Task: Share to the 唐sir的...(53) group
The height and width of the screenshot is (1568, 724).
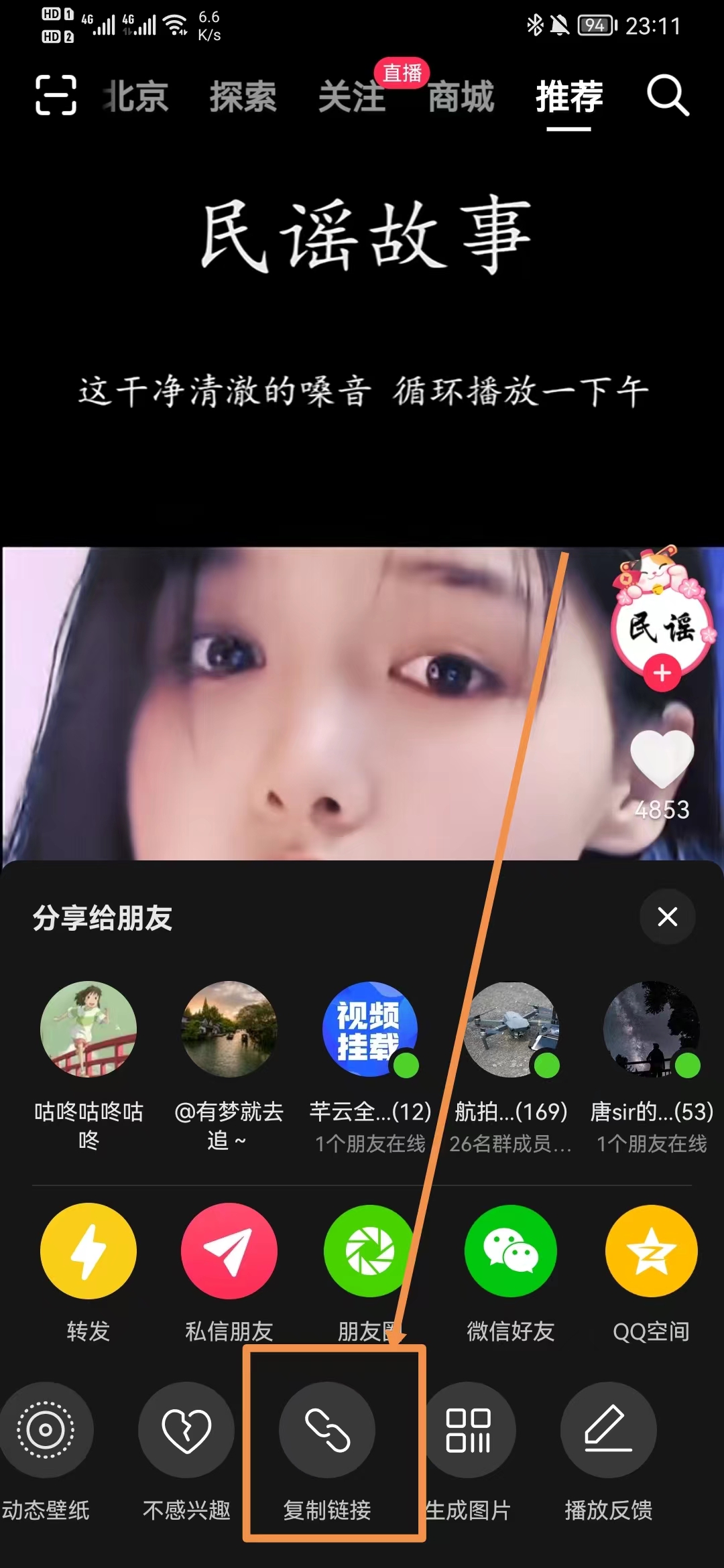Action: 652,1029
